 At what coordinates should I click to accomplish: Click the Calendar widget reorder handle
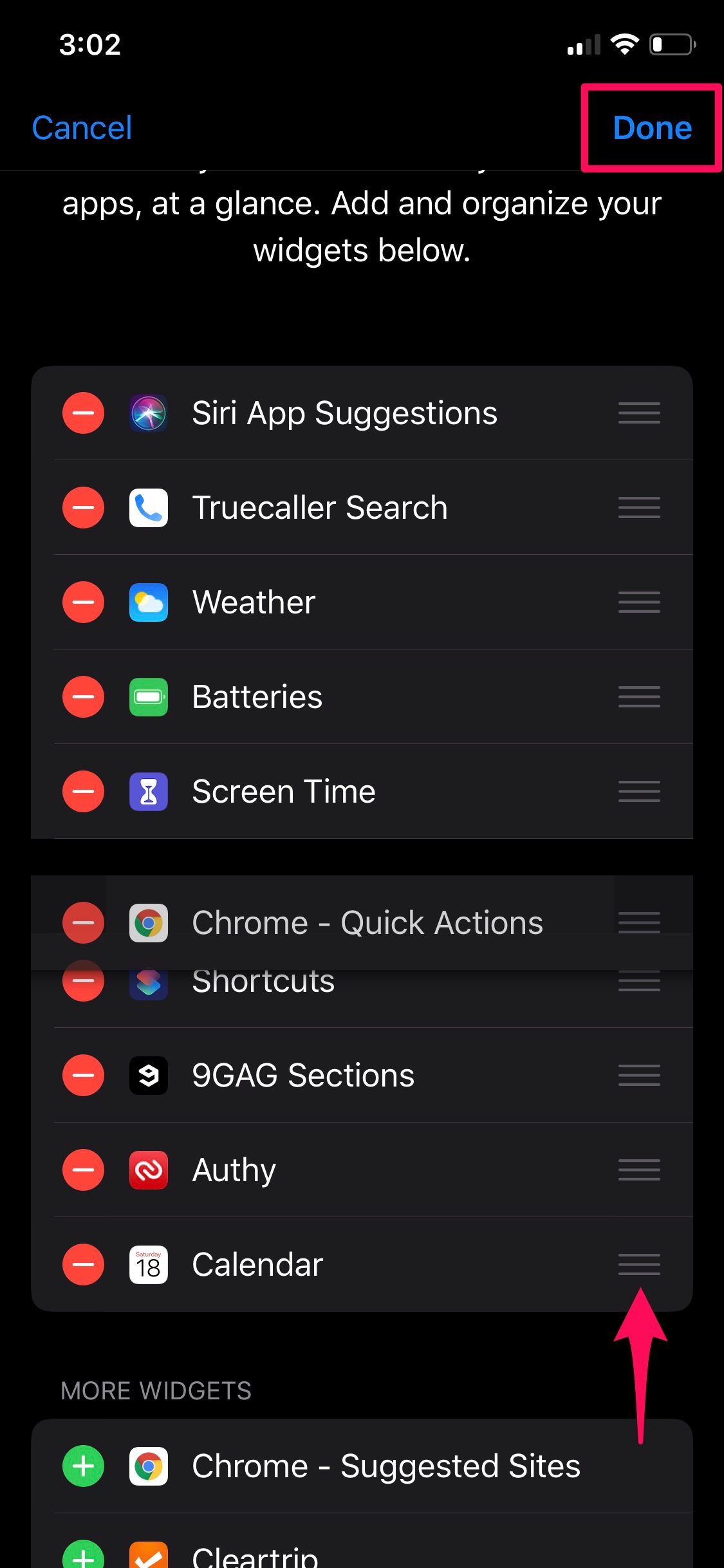click(638, 1264)
